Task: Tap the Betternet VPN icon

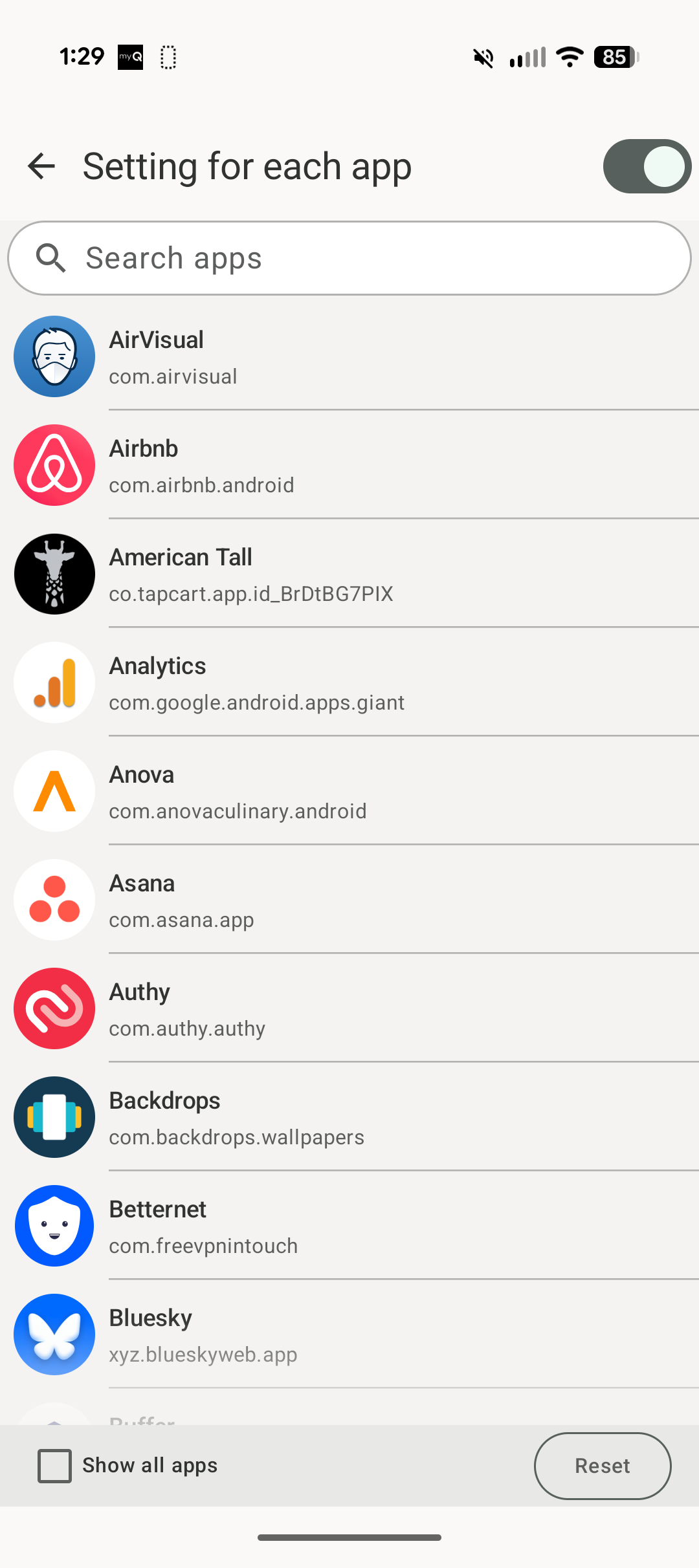Action: pyautogui.click(x=54, y=1226)
